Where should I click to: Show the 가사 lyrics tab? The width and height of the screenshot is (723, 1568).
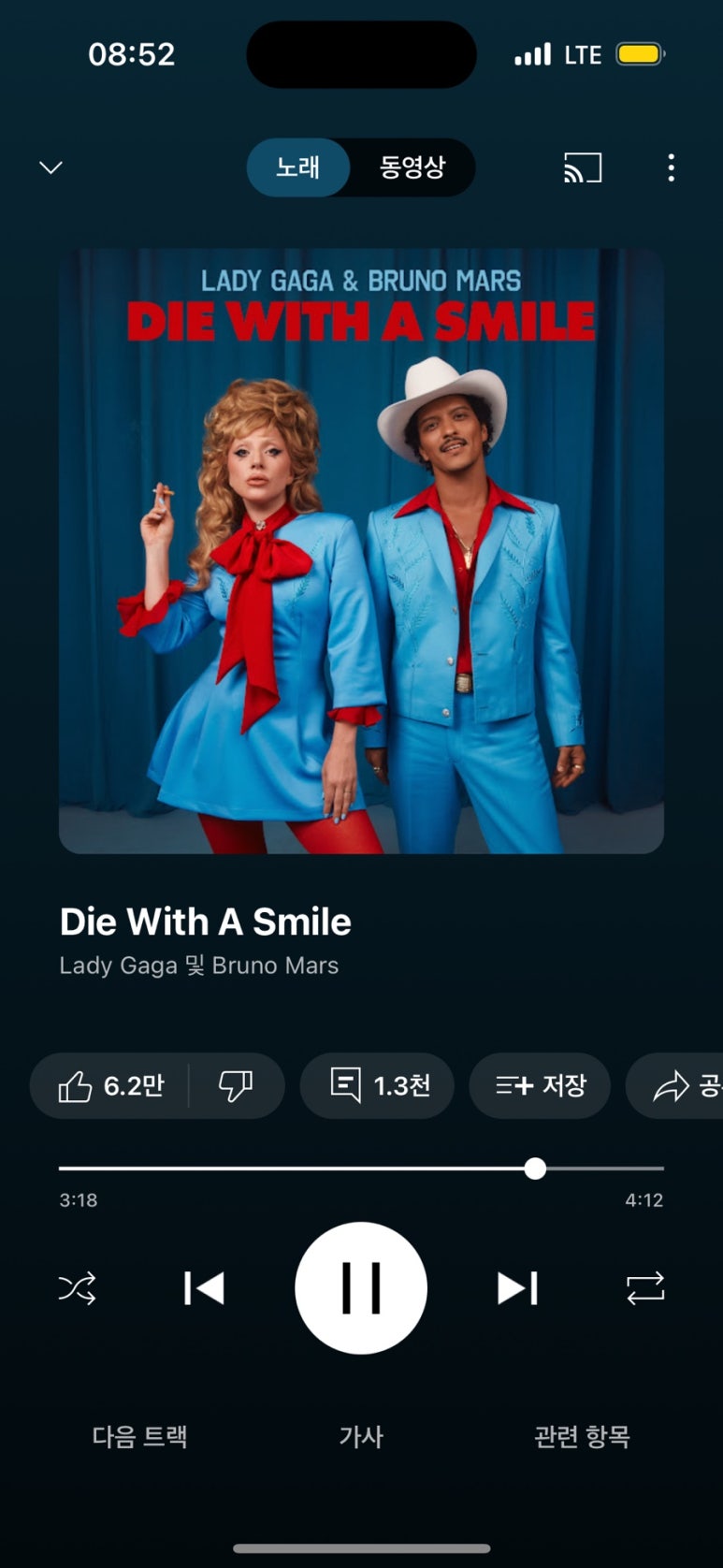point(361,1436)
